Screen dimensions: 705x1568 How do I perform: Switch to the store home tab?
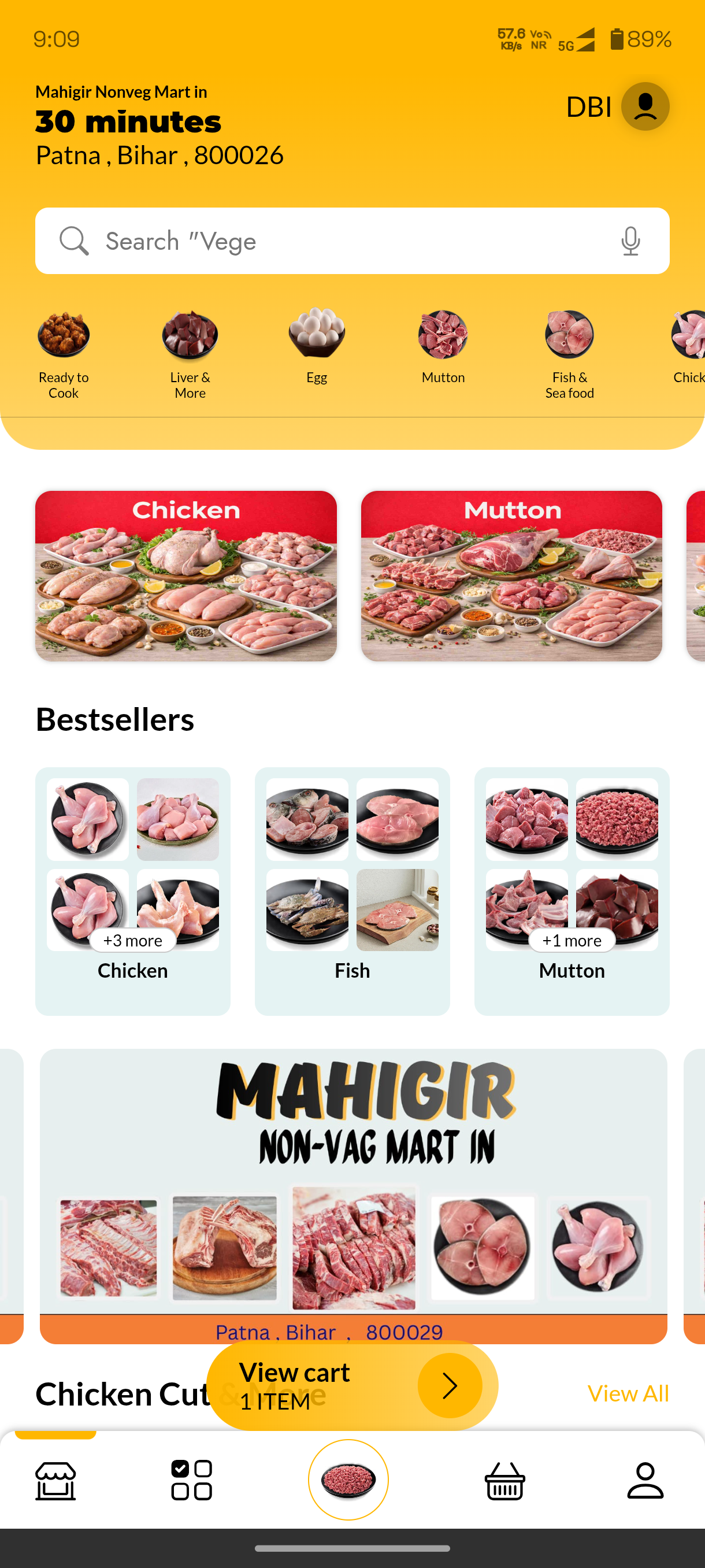(55, 1480)
